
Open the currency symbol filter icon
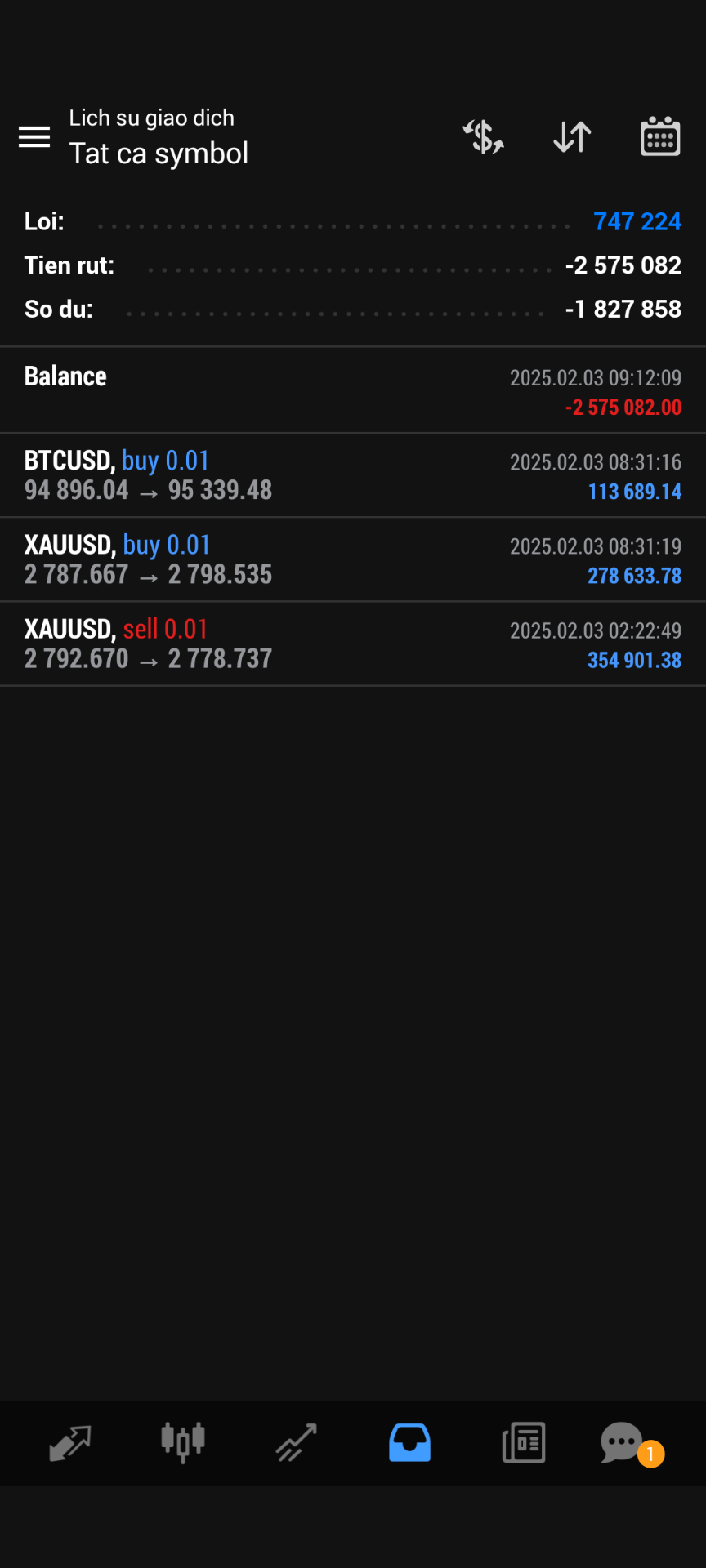click(484, 137)
